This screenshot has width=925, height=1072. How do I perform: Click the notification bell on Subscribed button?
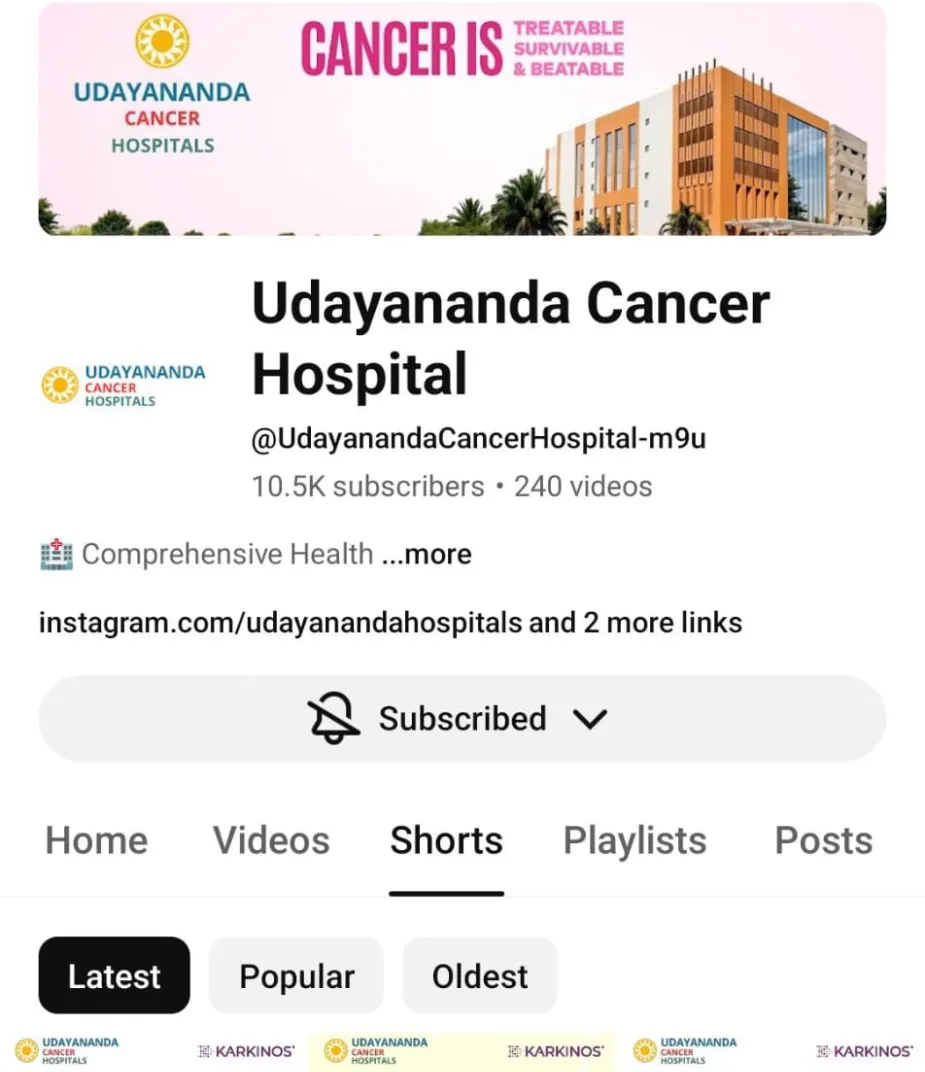(332, 717)
